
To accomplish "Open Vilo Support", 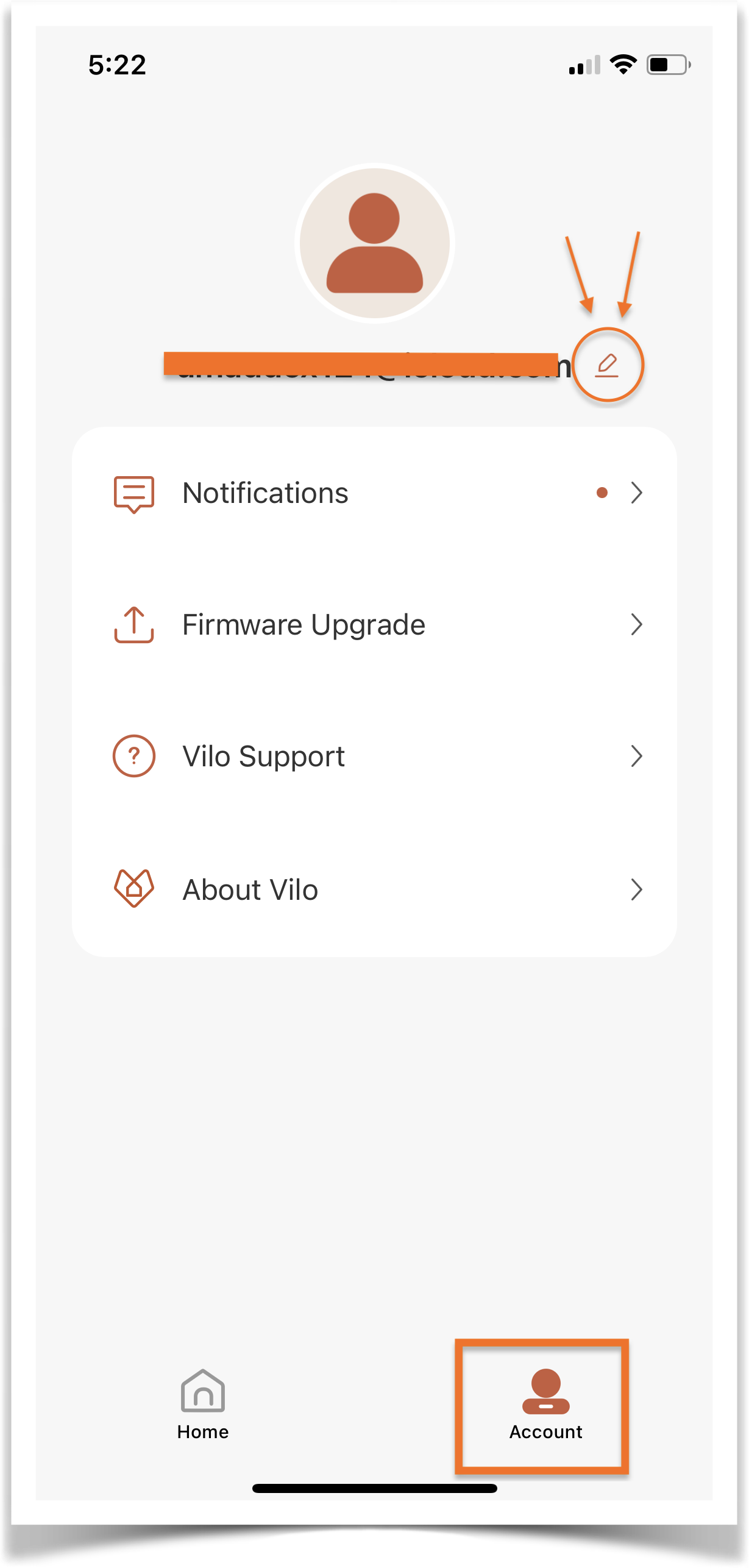I will coord(374,757).
